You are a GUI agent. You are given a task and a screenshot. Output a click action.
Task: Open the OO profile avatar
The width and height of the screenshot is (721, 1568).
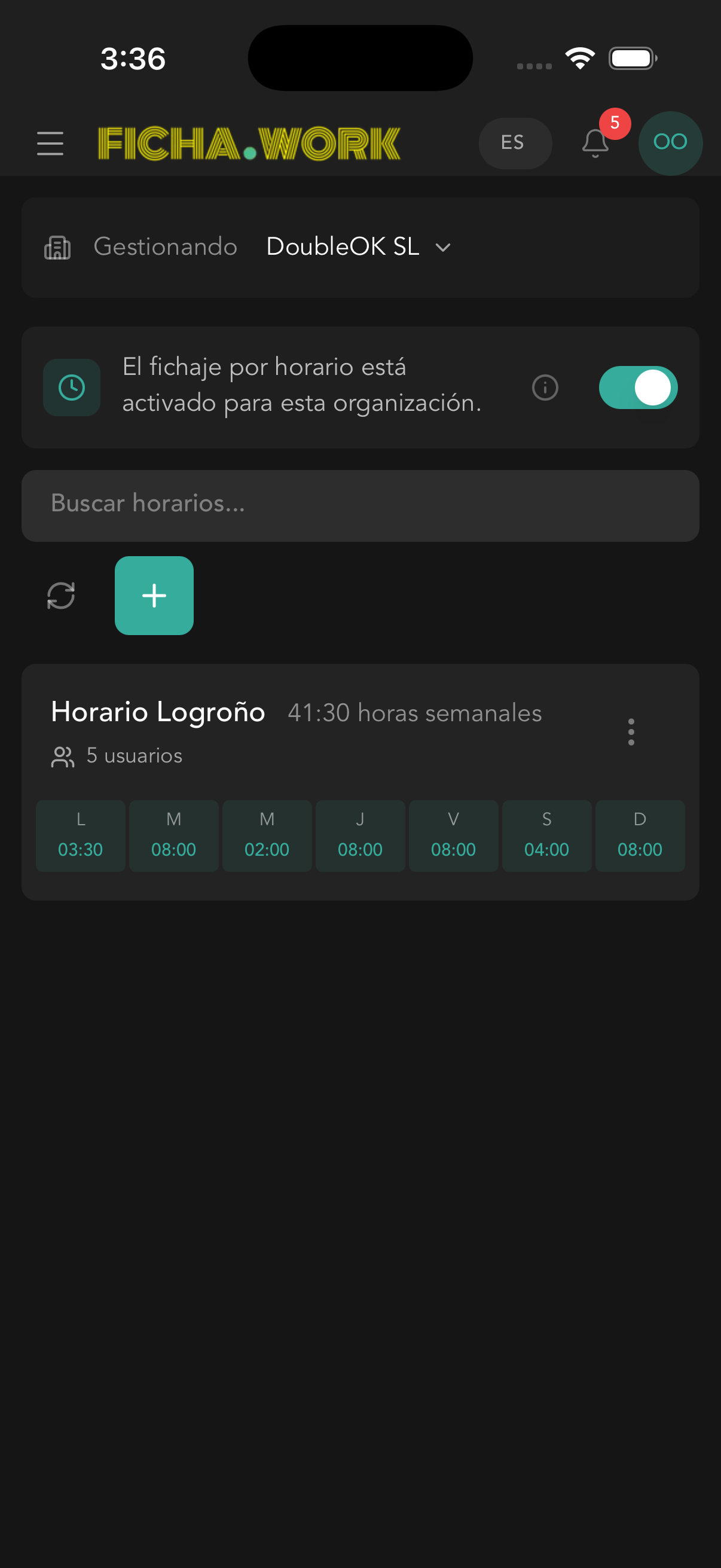pos(670,144)
